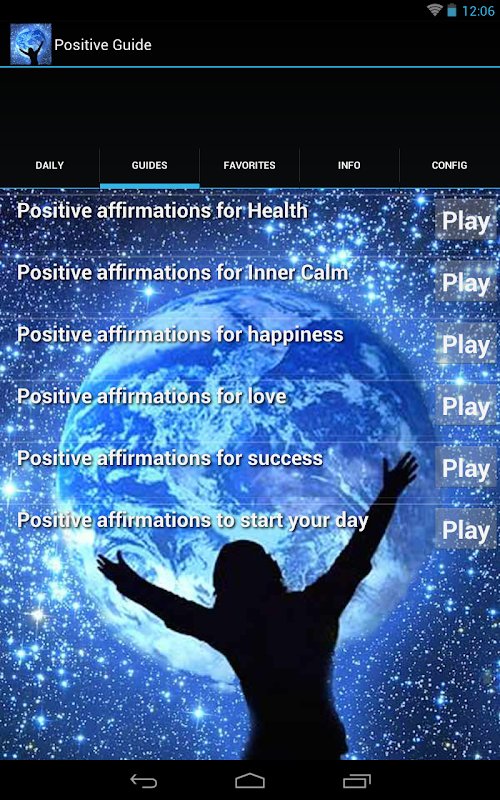Play the Health affirmations
Viewport: 500px width, 800px height.
(x=465, y=220)
